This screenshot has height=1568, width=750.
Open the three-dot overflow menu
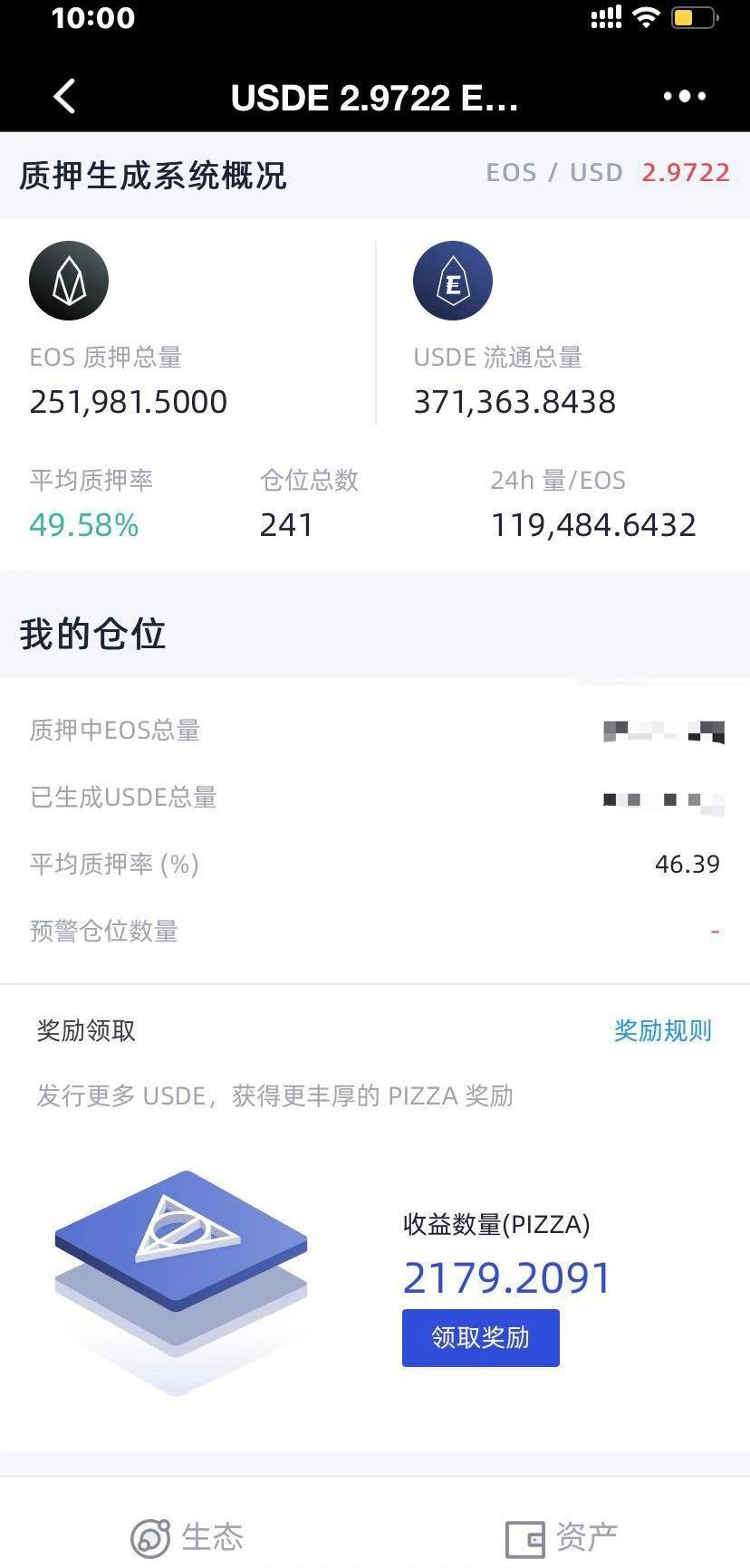pos(684,96)
